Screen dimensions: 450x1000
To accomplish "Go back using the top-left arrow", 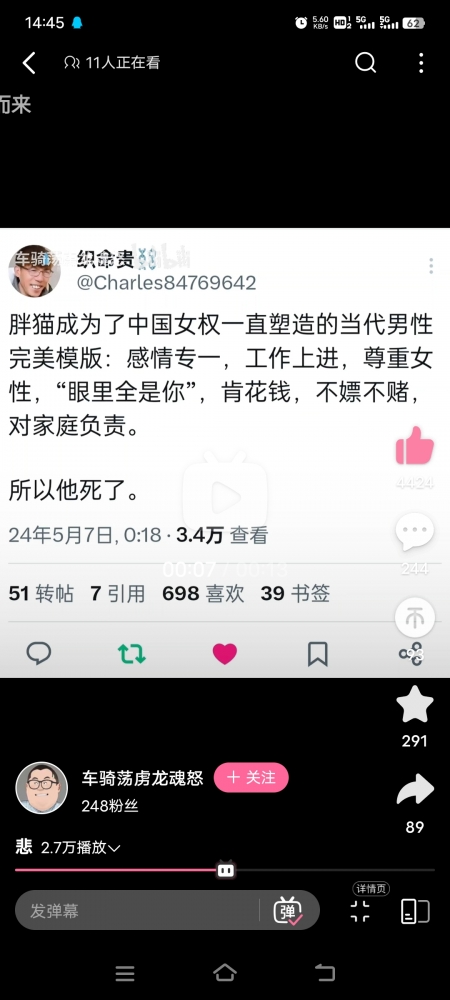I will coord(29,63).
